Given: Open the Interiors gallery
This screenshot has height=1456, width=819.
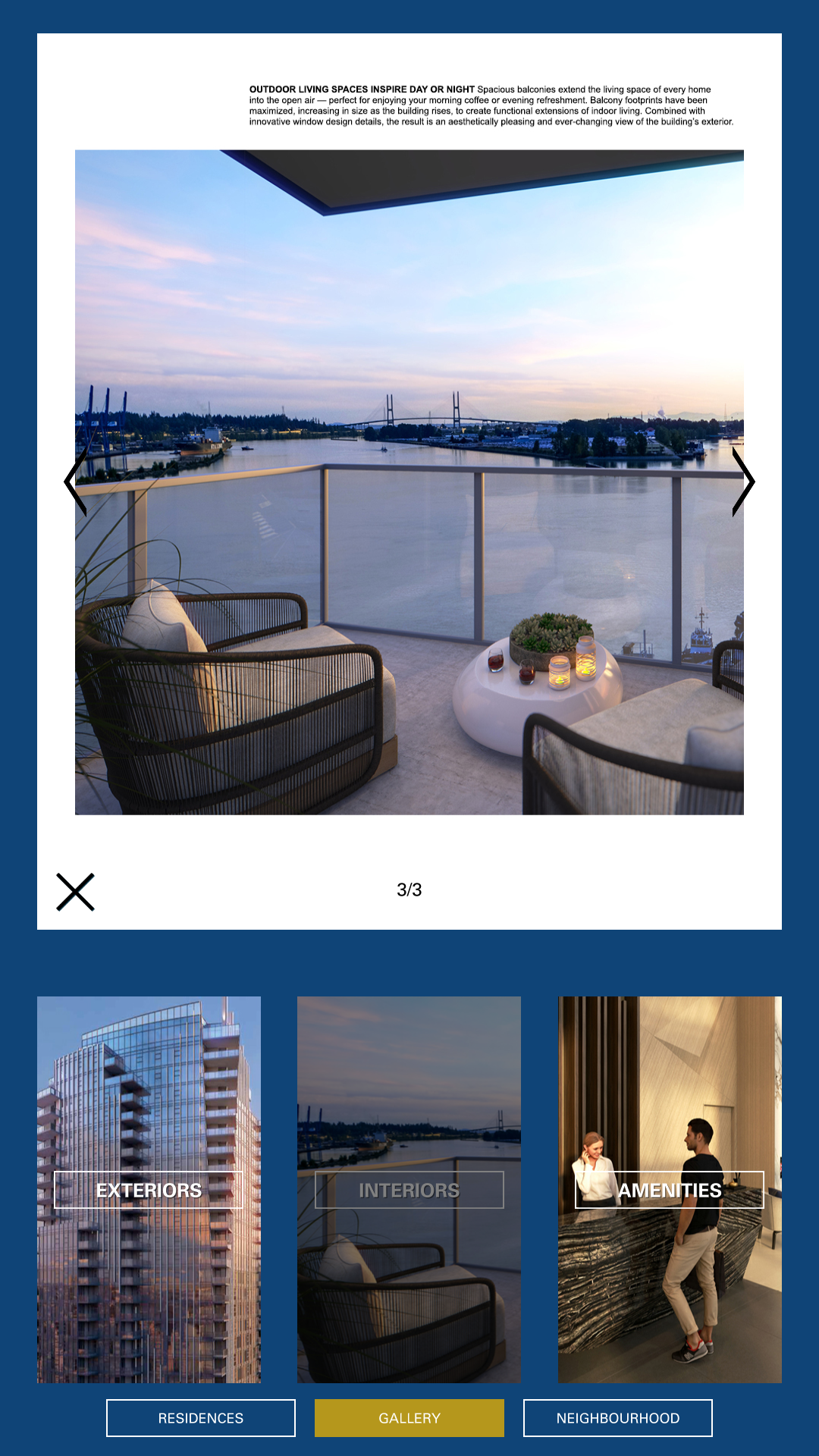Looking at the screenshot, I should [x=409, y=1190].
